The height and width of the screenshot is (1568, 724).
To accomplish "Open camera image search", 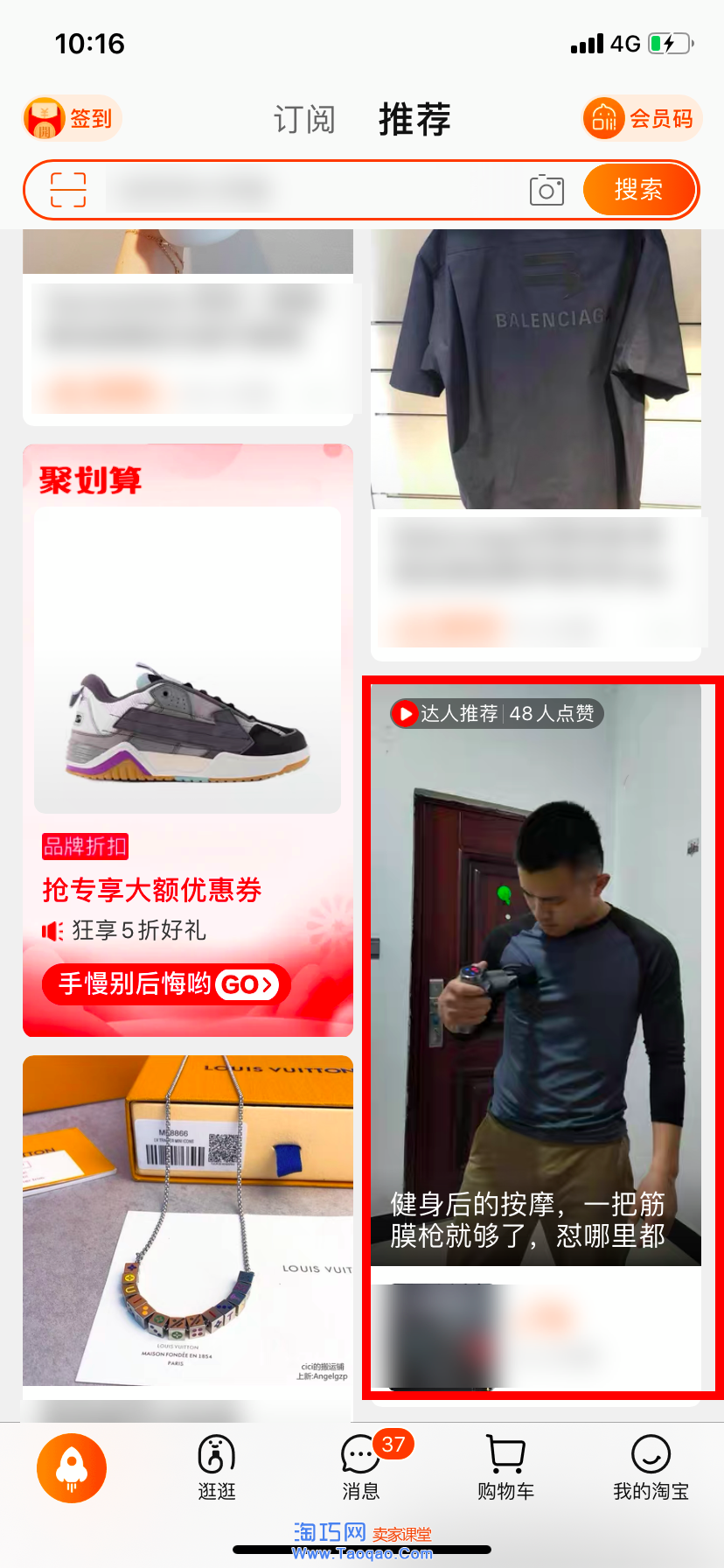I will pos(546,190).
